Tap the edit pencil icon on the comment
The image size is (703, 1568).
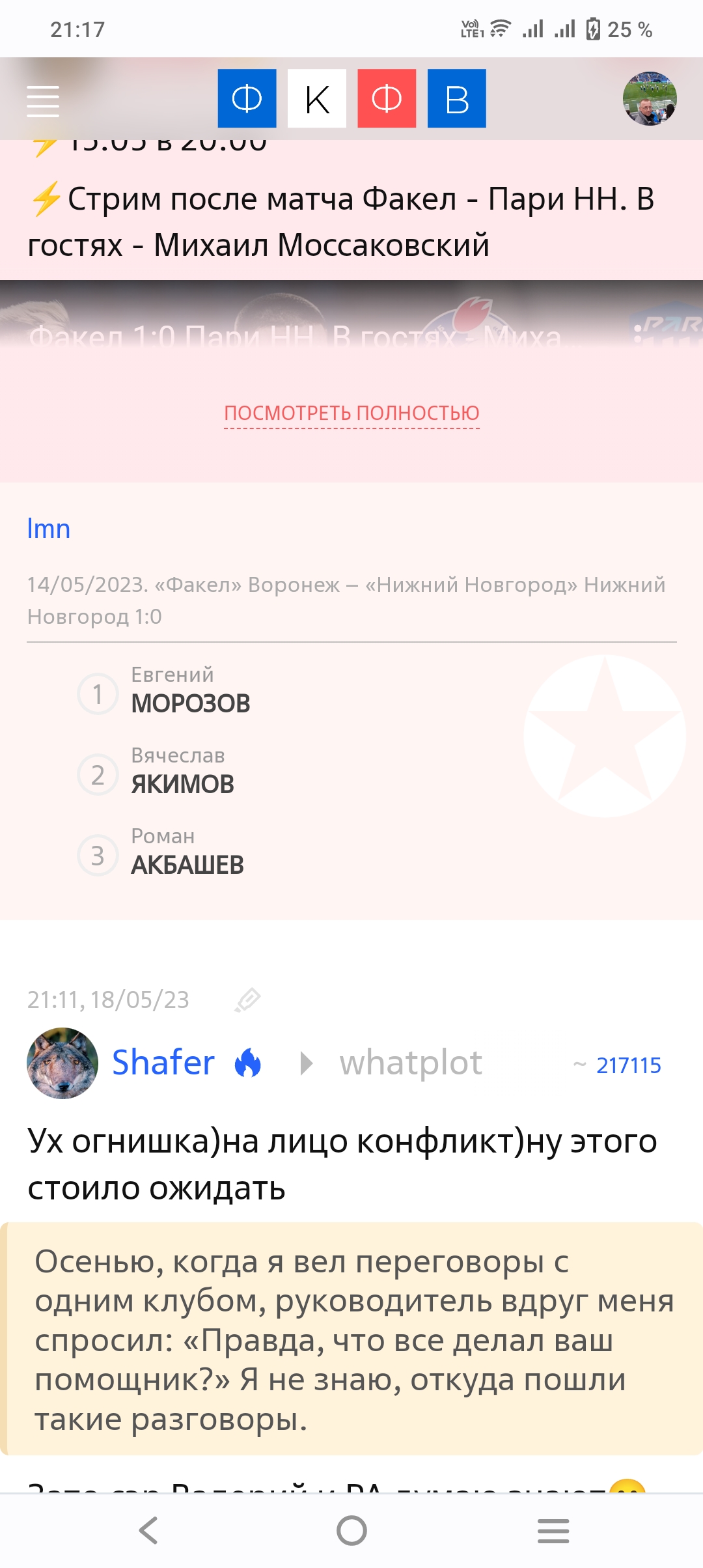coord(247,1000)
